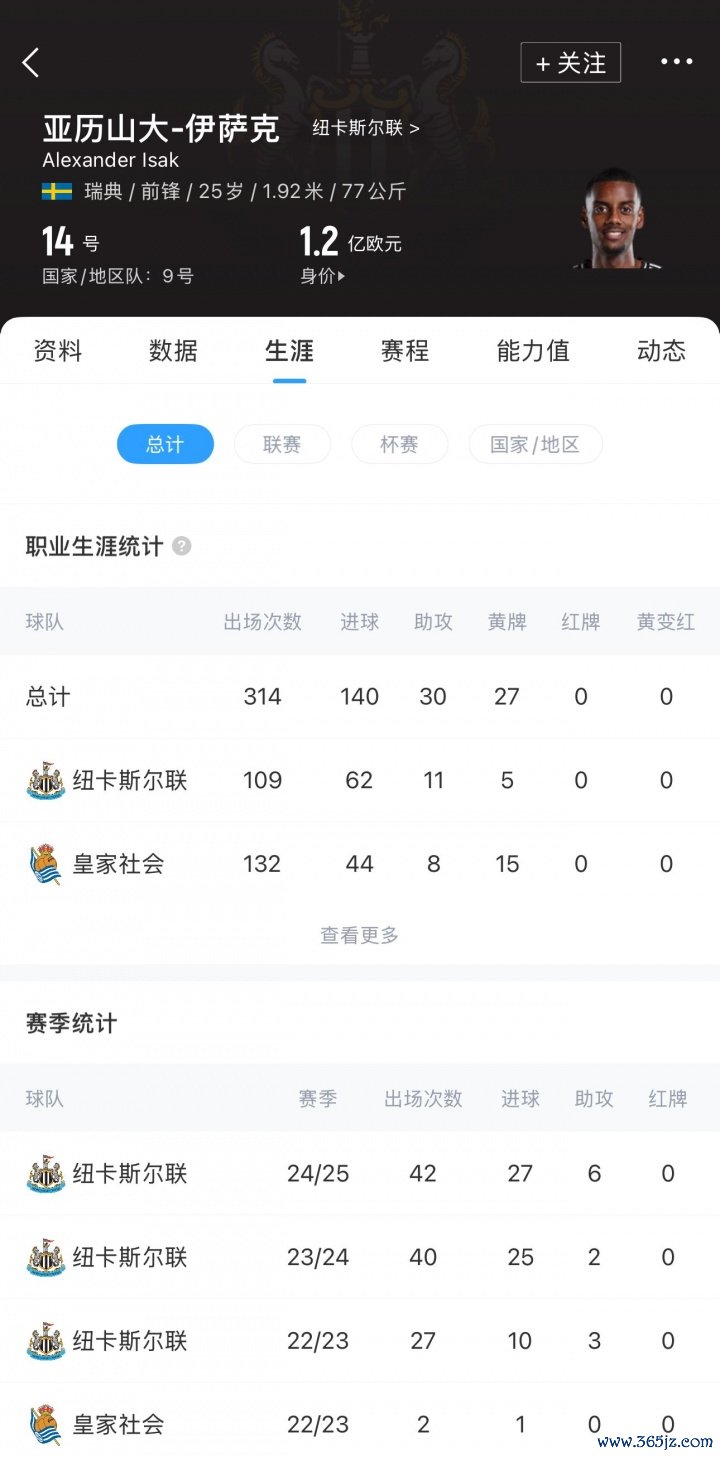View the 能力值 tab
Viewport: 720px width, 1457px height.
click(x=533, y=350)
